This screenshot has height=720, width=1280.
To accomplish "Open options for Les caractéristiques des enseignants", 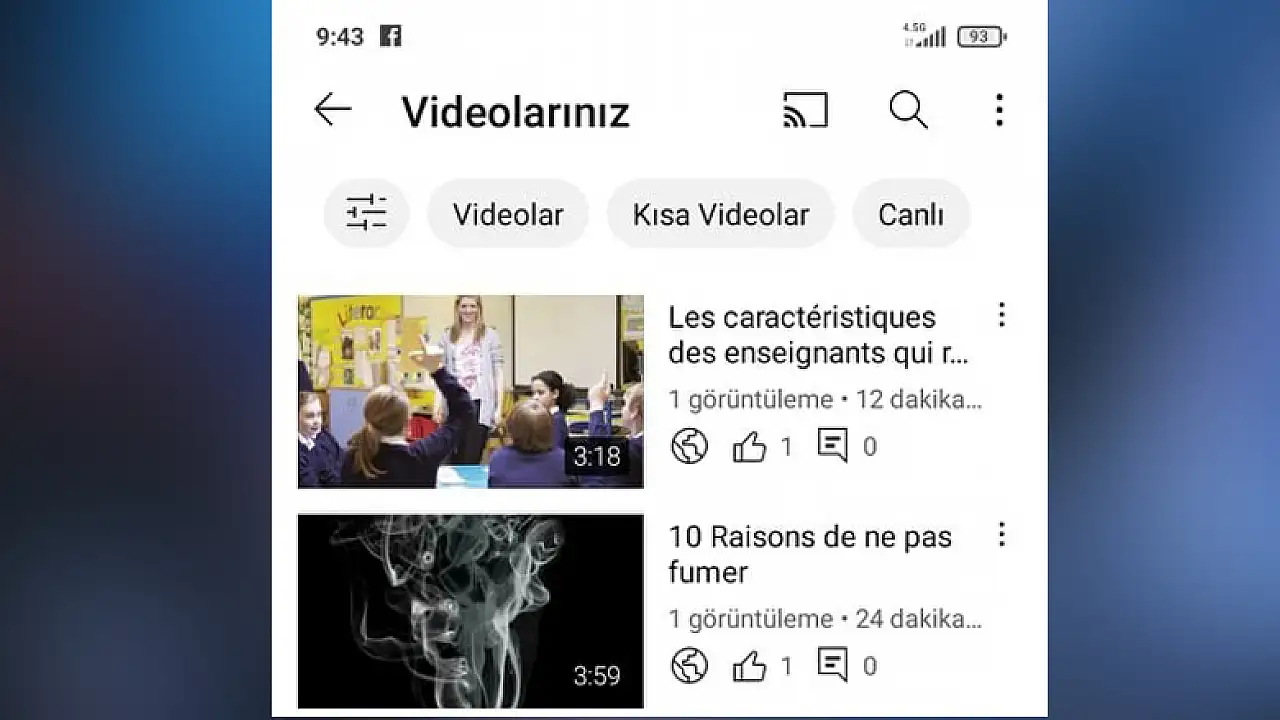I will (x=1001, y=316).
